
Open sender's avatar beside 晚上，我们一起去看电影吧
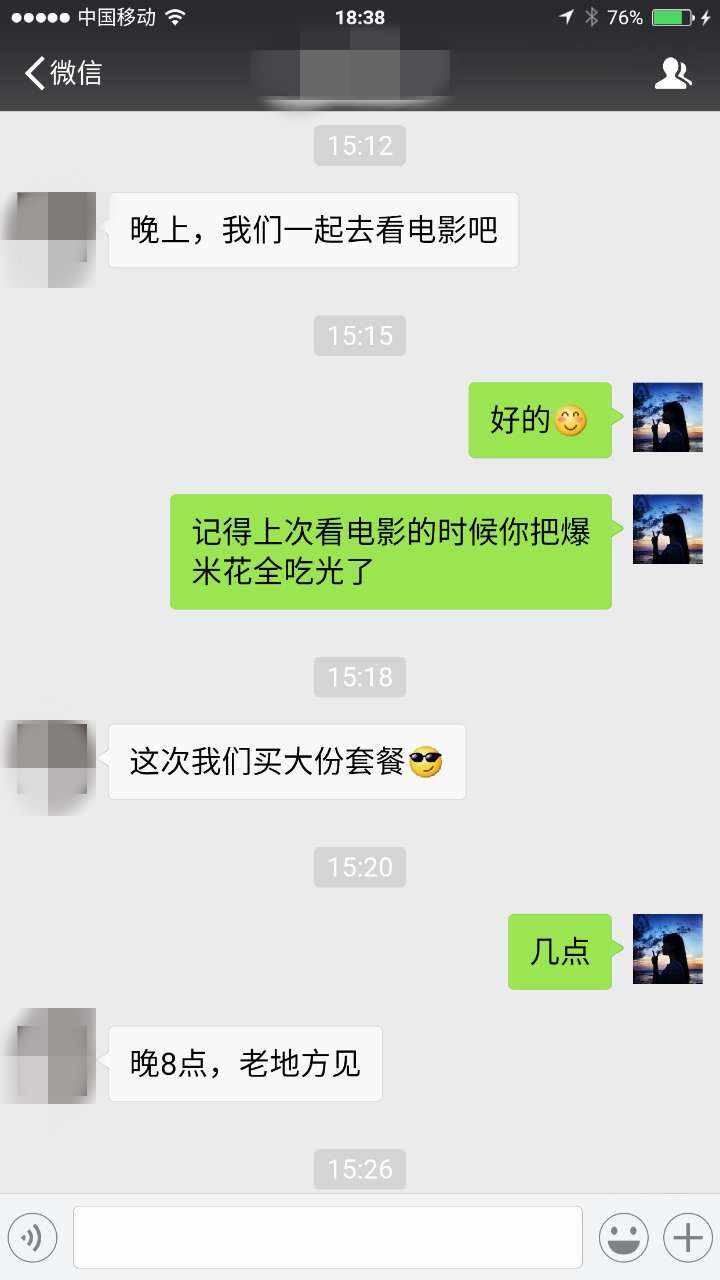pos(50,238)
